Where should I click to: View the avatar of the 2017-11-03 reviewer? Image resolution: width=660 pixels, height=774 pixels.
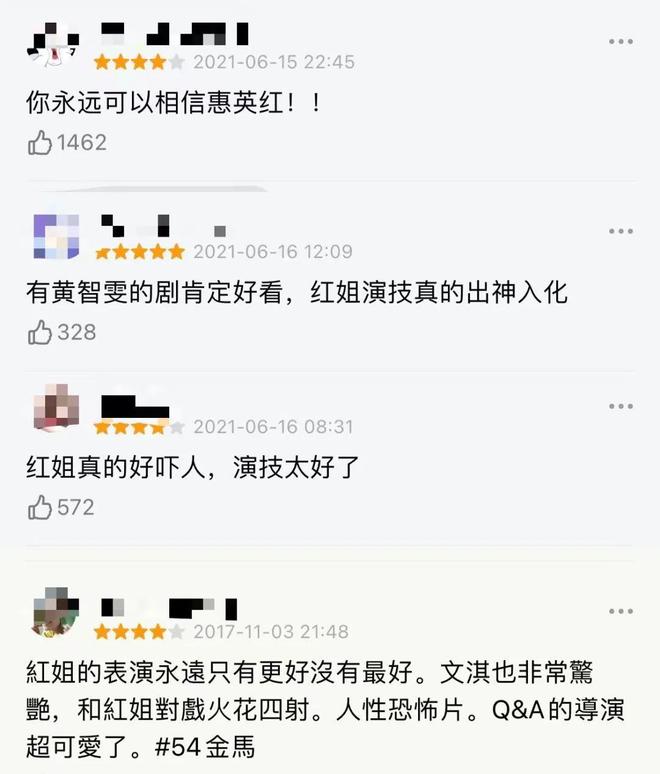click(56, 613)
